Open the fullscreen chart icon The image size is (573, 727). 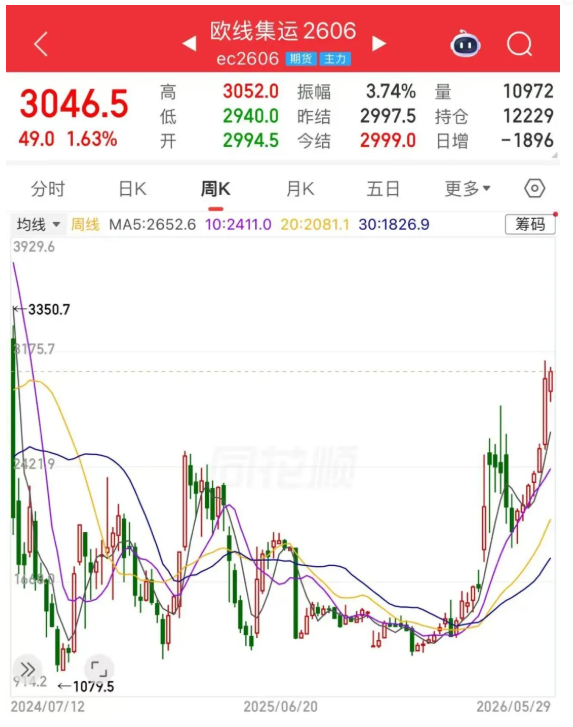tap(99, 669)
